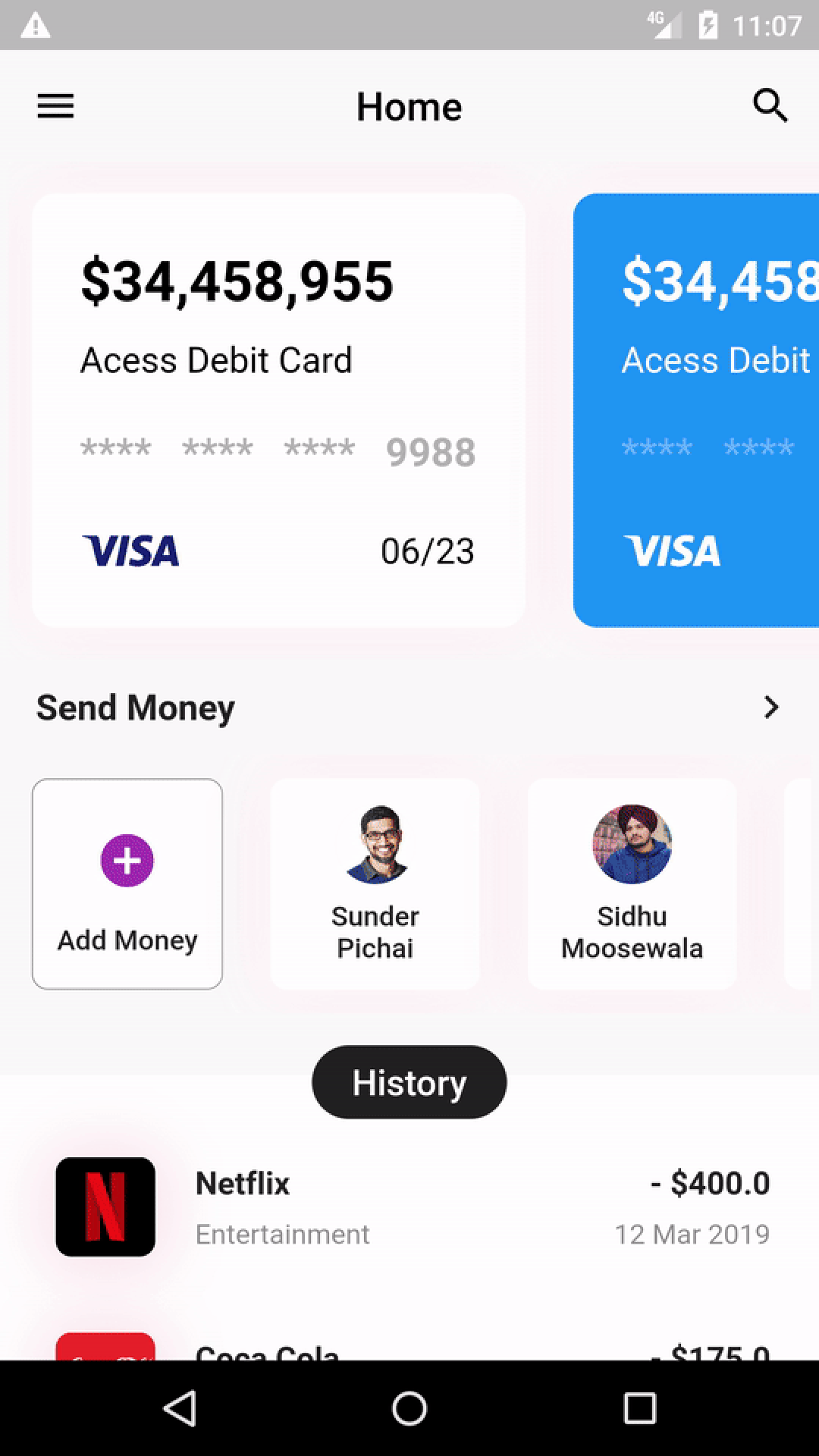Expand Send Money with the chevron arrow
Image resolution: width=819 pixels, height=1456 pixels.
tap(771, 708)
